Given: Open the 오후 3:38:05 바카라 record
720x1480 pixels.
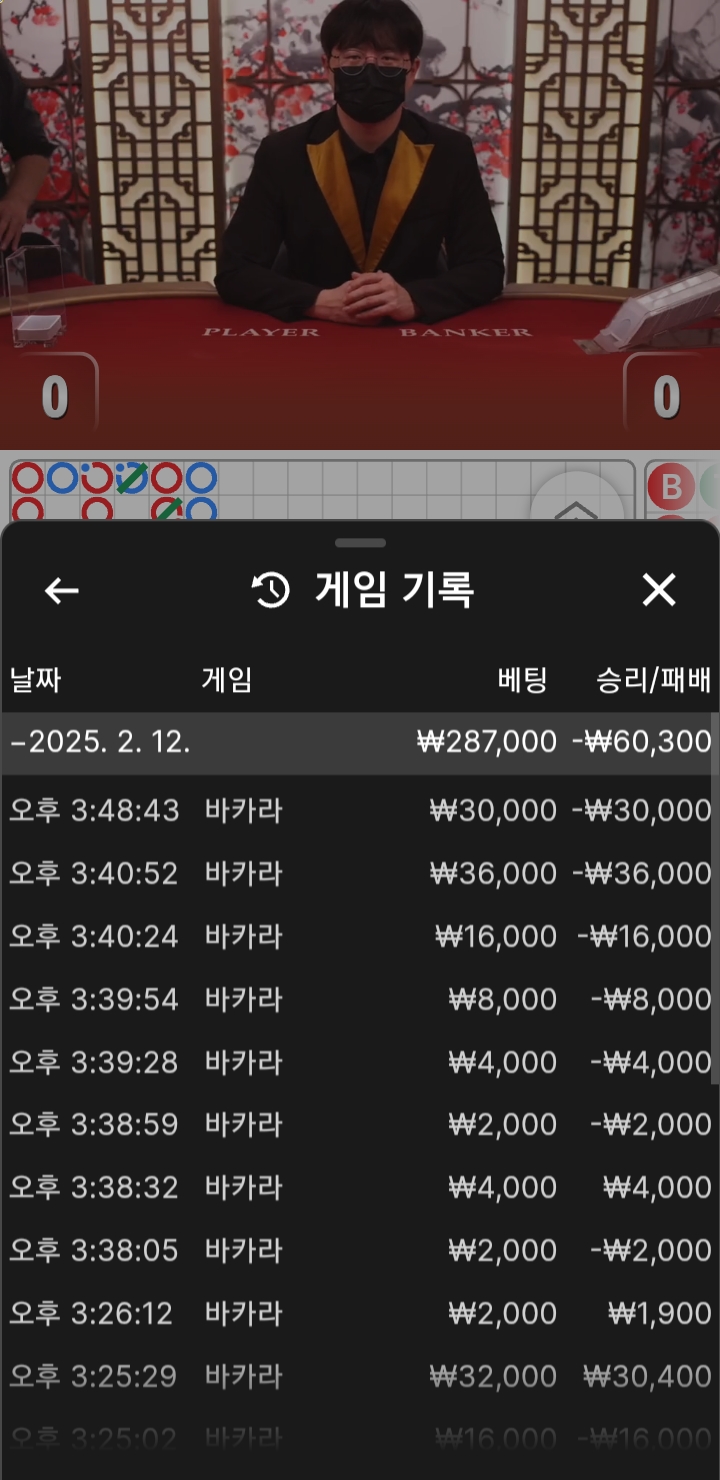Looking at the screenshot, I should pyautogui.click(x=358, y=1251).
